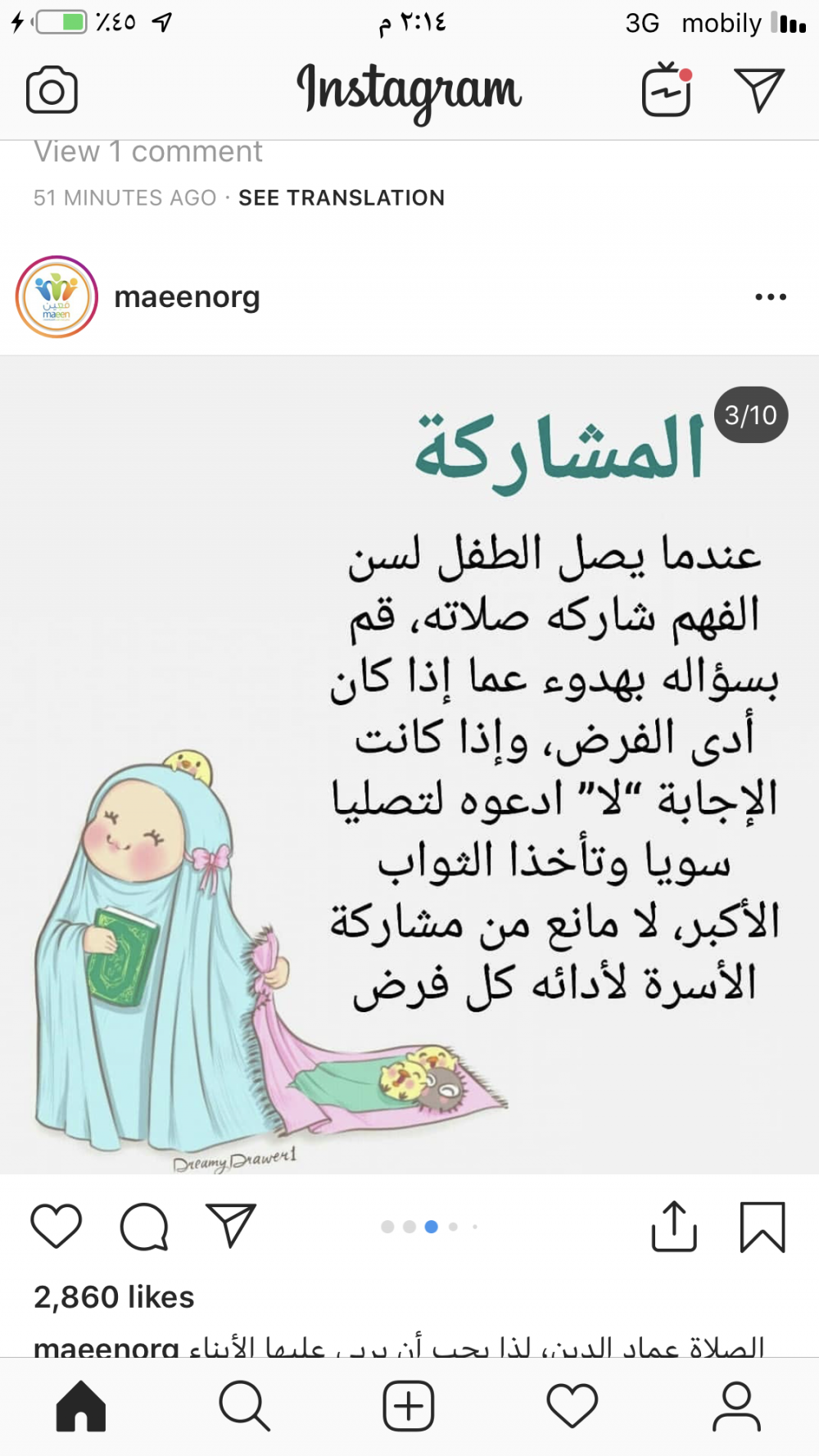Open the maeenorg username
Viewport: 819px width, 1456px height.
187,297
